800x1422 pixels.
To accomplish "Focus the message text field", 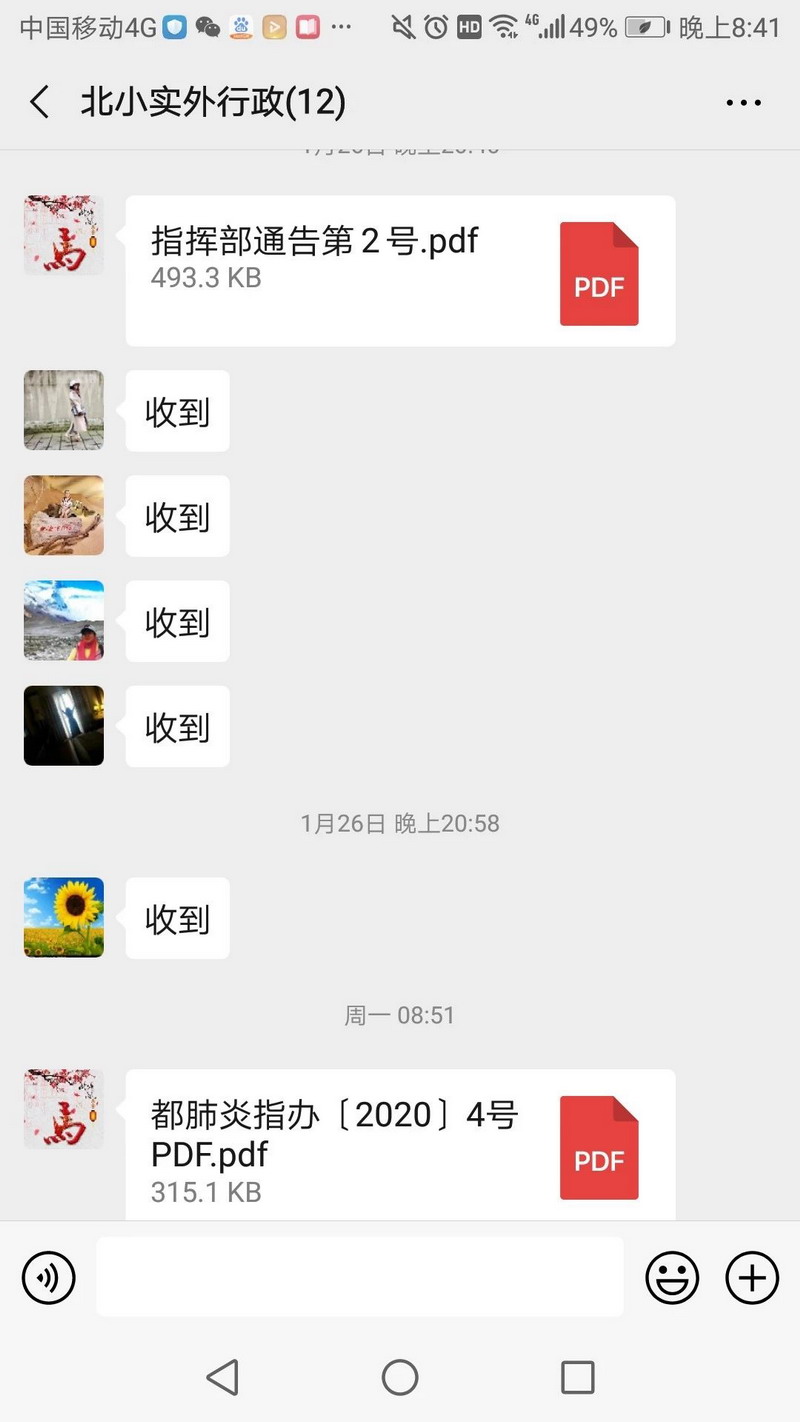I will (x=360, y=1277).
